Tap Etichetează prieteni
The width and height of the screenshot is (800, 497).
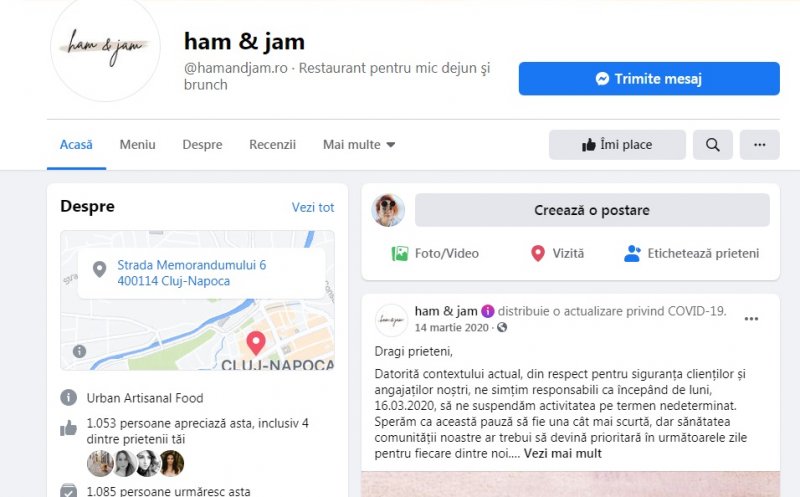(x=691, y=254)
